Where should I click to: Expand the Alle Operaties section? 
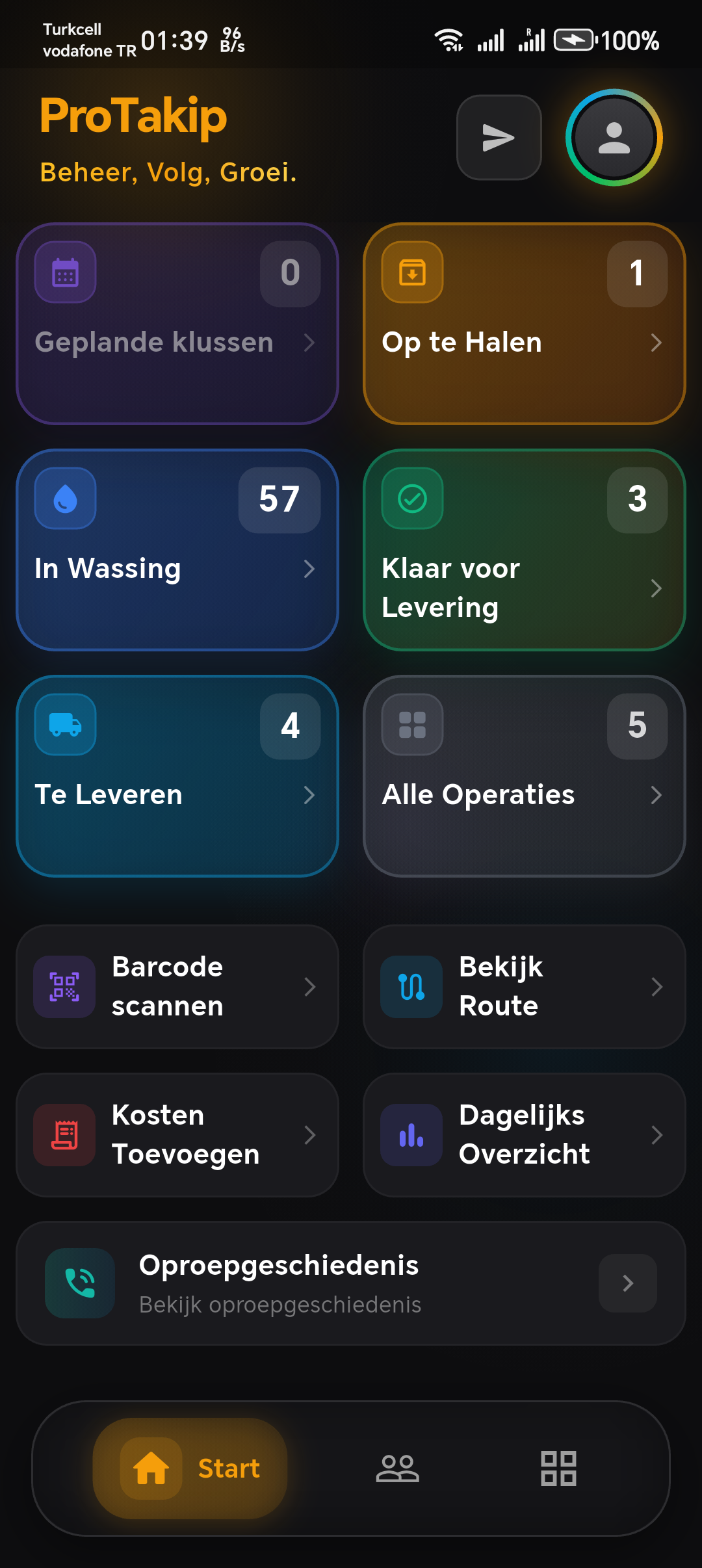656,795
